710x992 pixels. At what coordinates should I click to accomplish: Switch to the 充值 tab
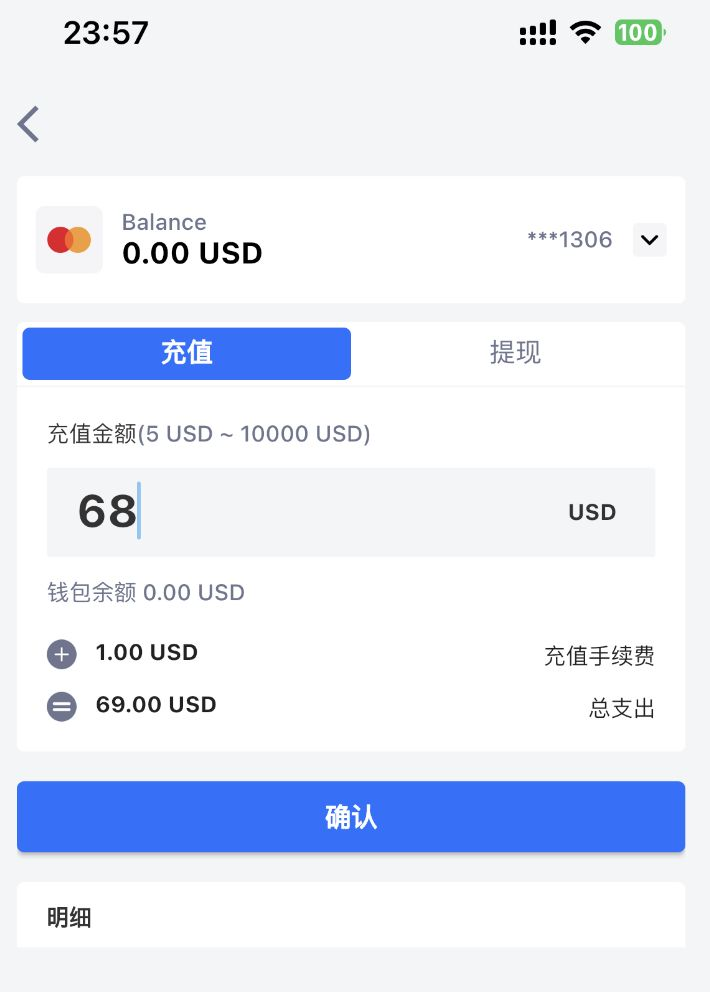[x=187, y=353]
